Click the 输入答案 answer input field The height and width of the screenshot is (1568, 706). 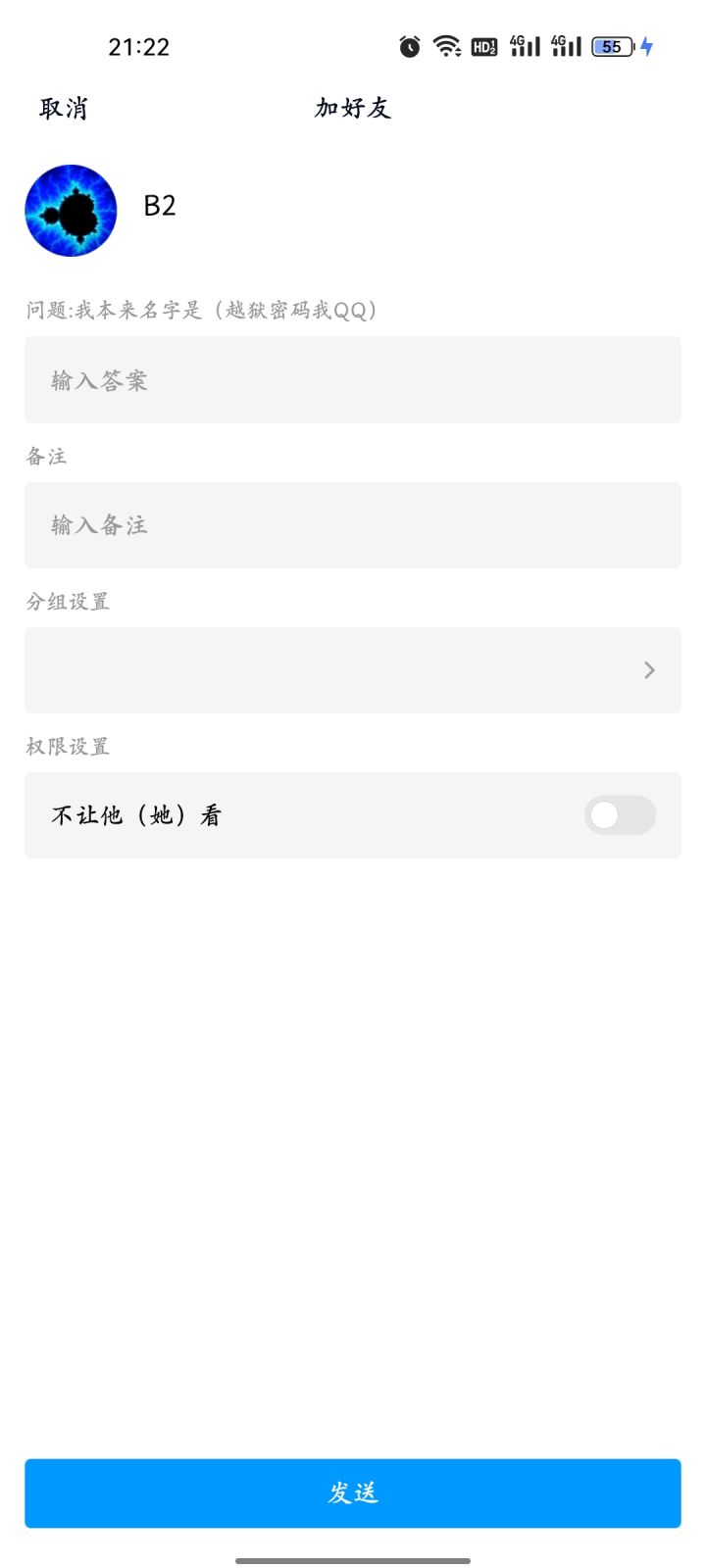(351, 379)
